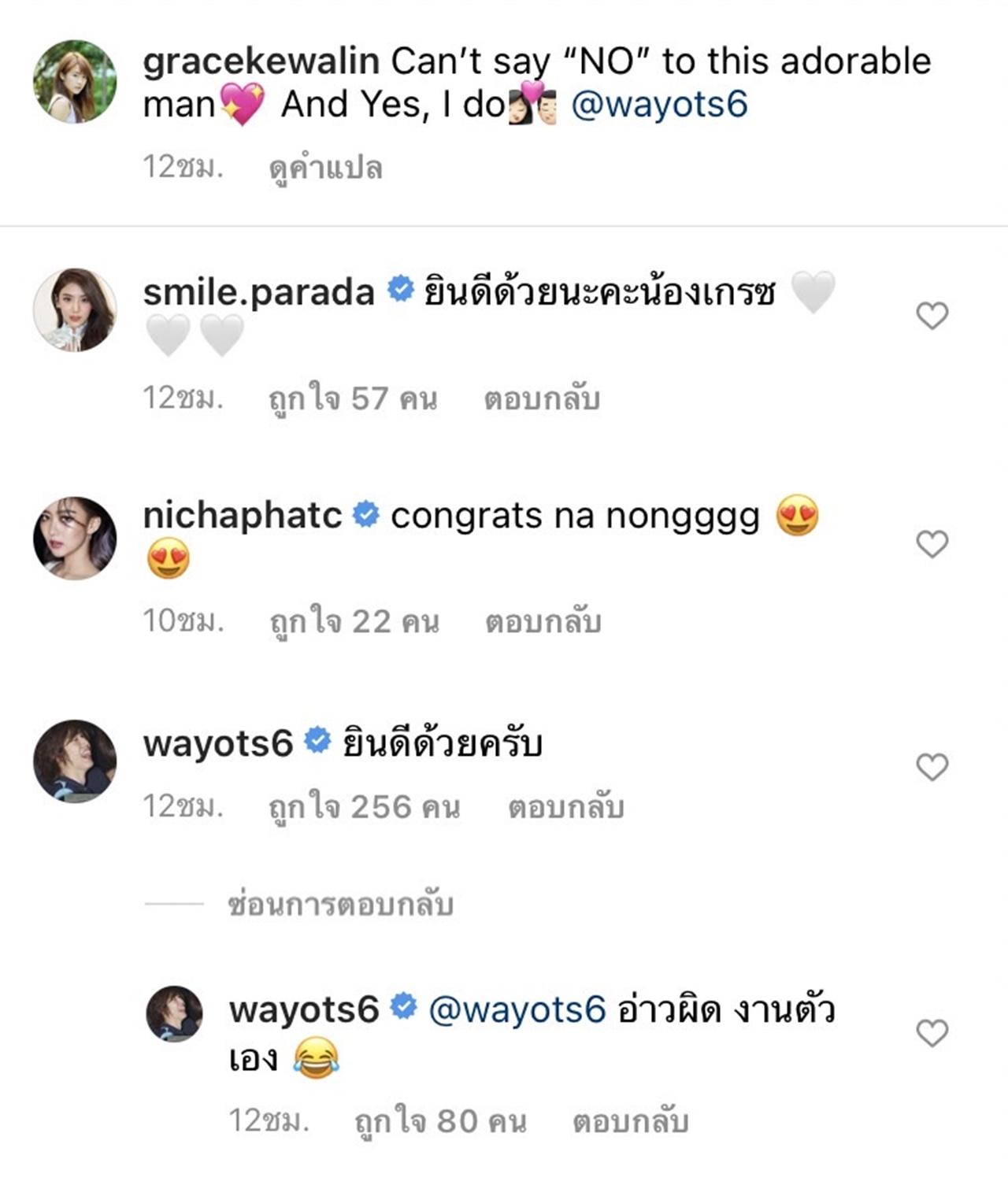Like wayots6's ยินดีด้วยครับ comment
Image resolution: width=1008 pixels, height=1185 pixels.
tap(932, 767)
